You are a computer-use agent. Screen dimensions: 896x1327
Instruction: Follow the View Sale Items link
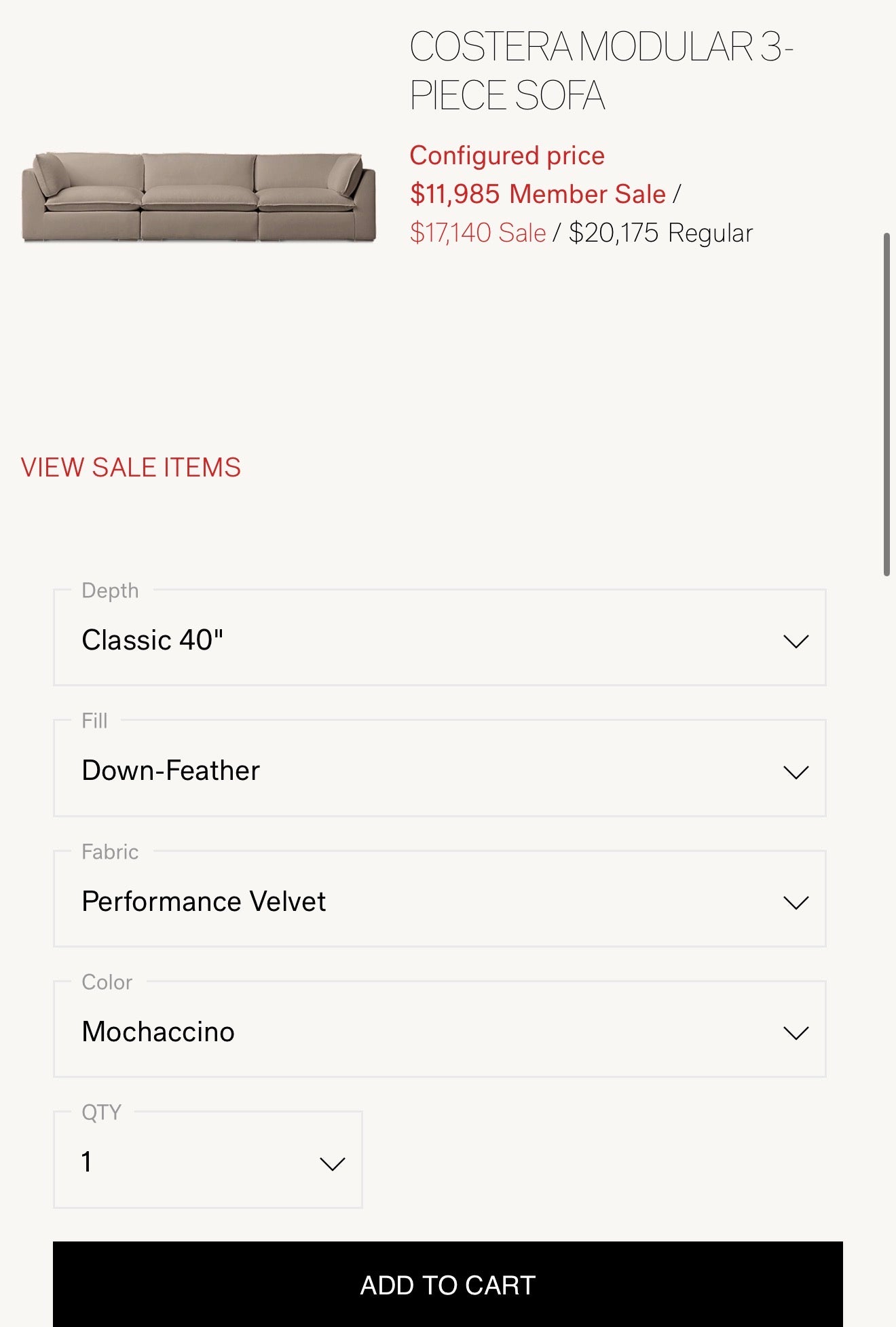(131, 468)
